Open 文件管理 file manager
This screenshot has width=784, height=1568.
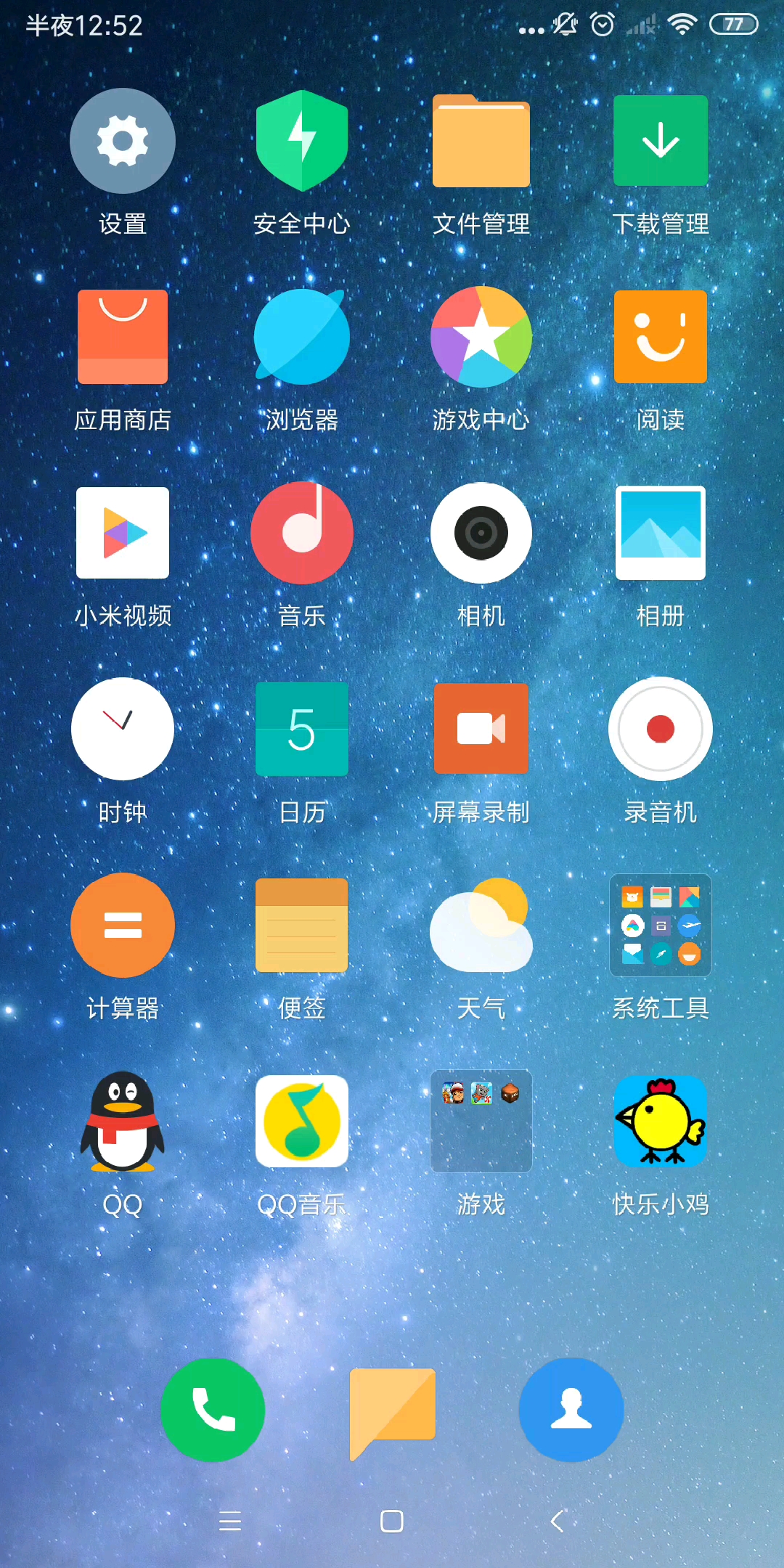pos(481,141)
